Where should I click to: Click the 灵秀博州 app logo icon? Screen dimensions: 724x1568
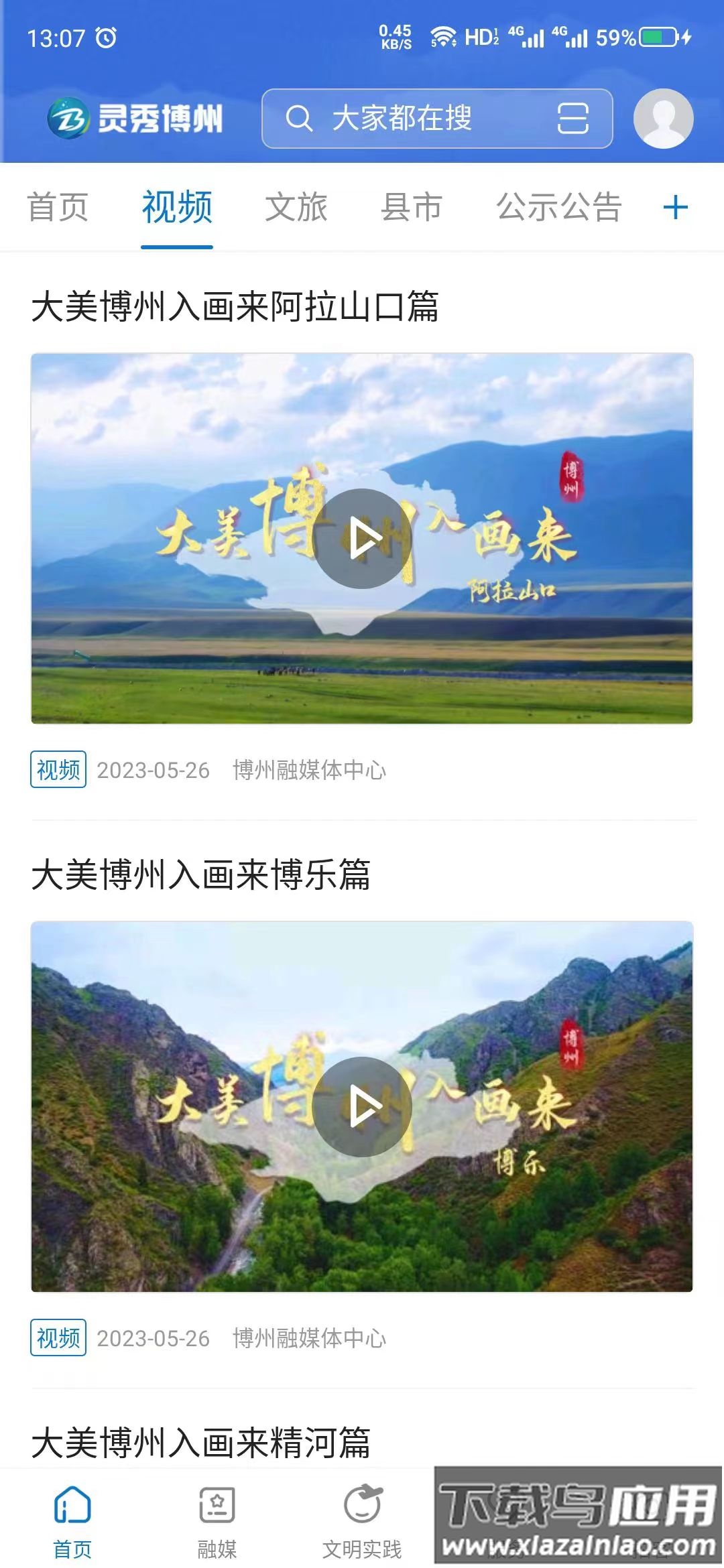[70, 119]
